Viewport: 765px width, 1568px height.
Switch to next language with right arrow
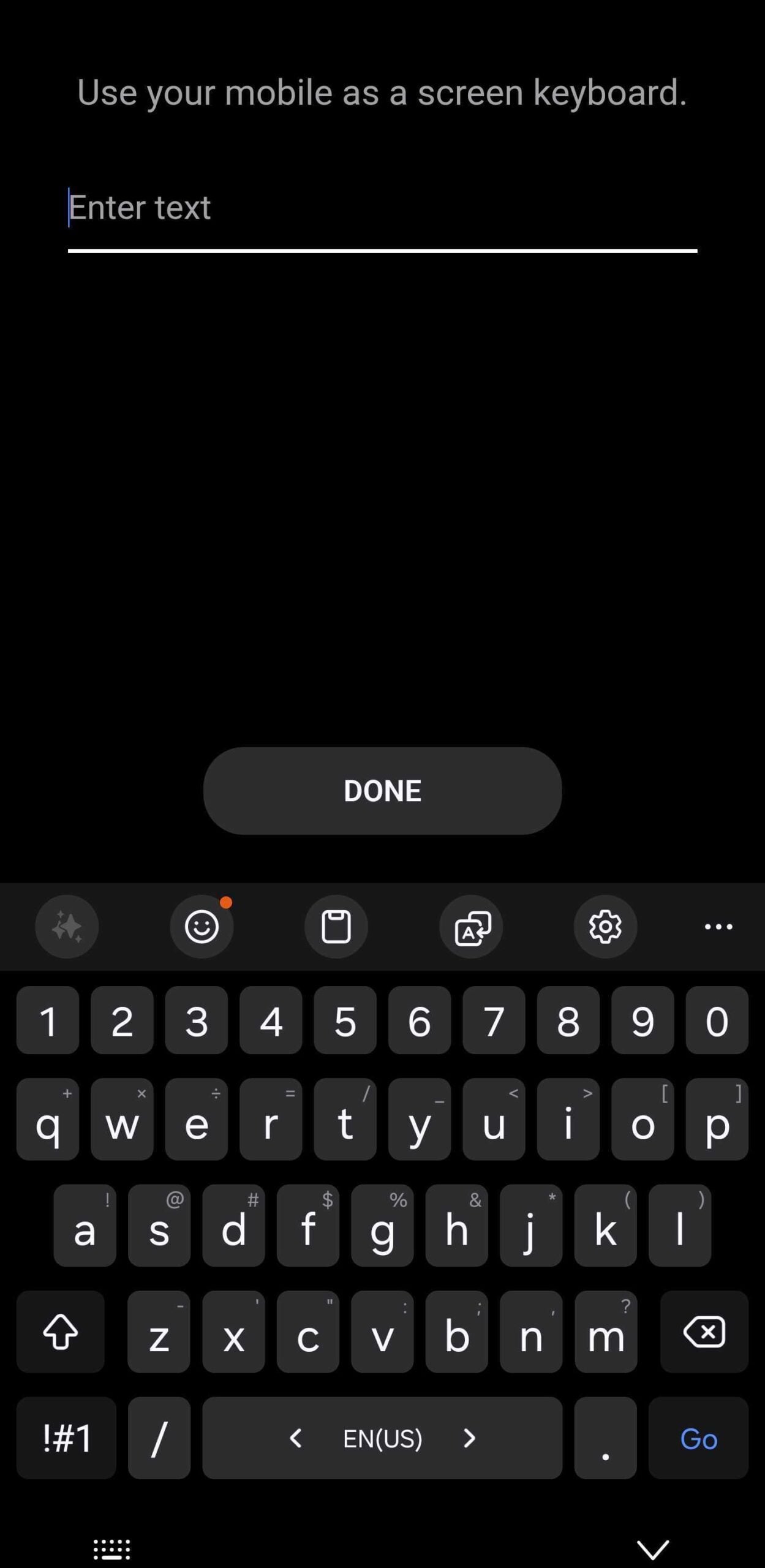469,1439
